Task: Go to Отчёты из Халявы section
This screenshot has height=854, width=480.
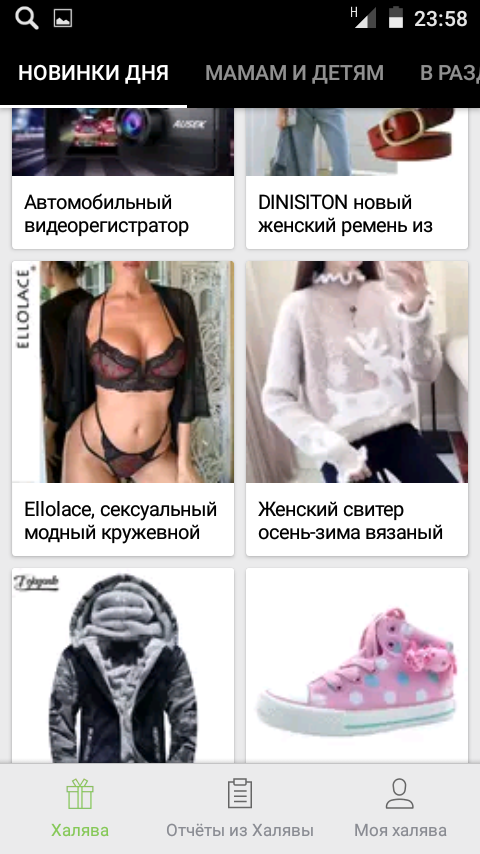Action: tap(240, 808)
